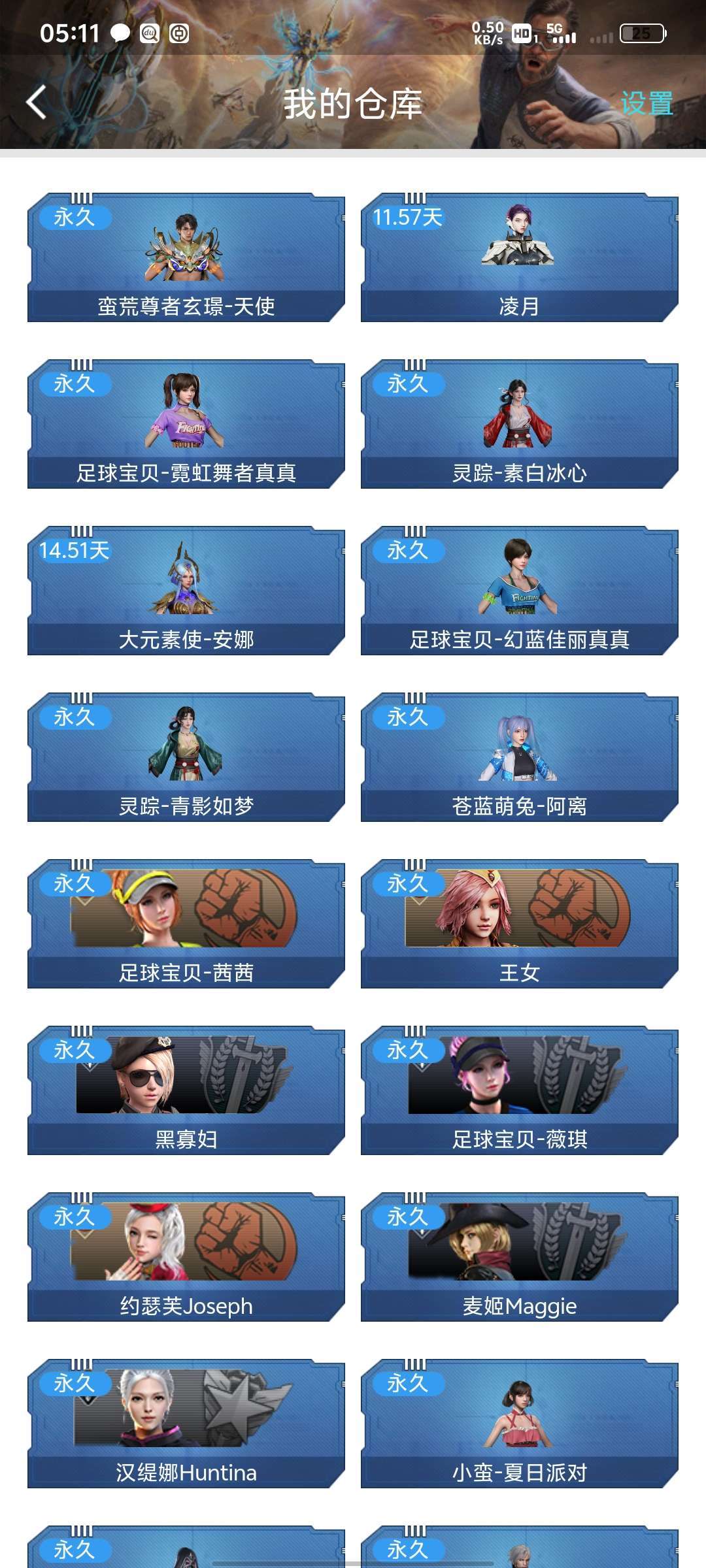Viewport: 706px width, 1568px height.
Task: Go back from 我的仓库
Action: [37, 103]
